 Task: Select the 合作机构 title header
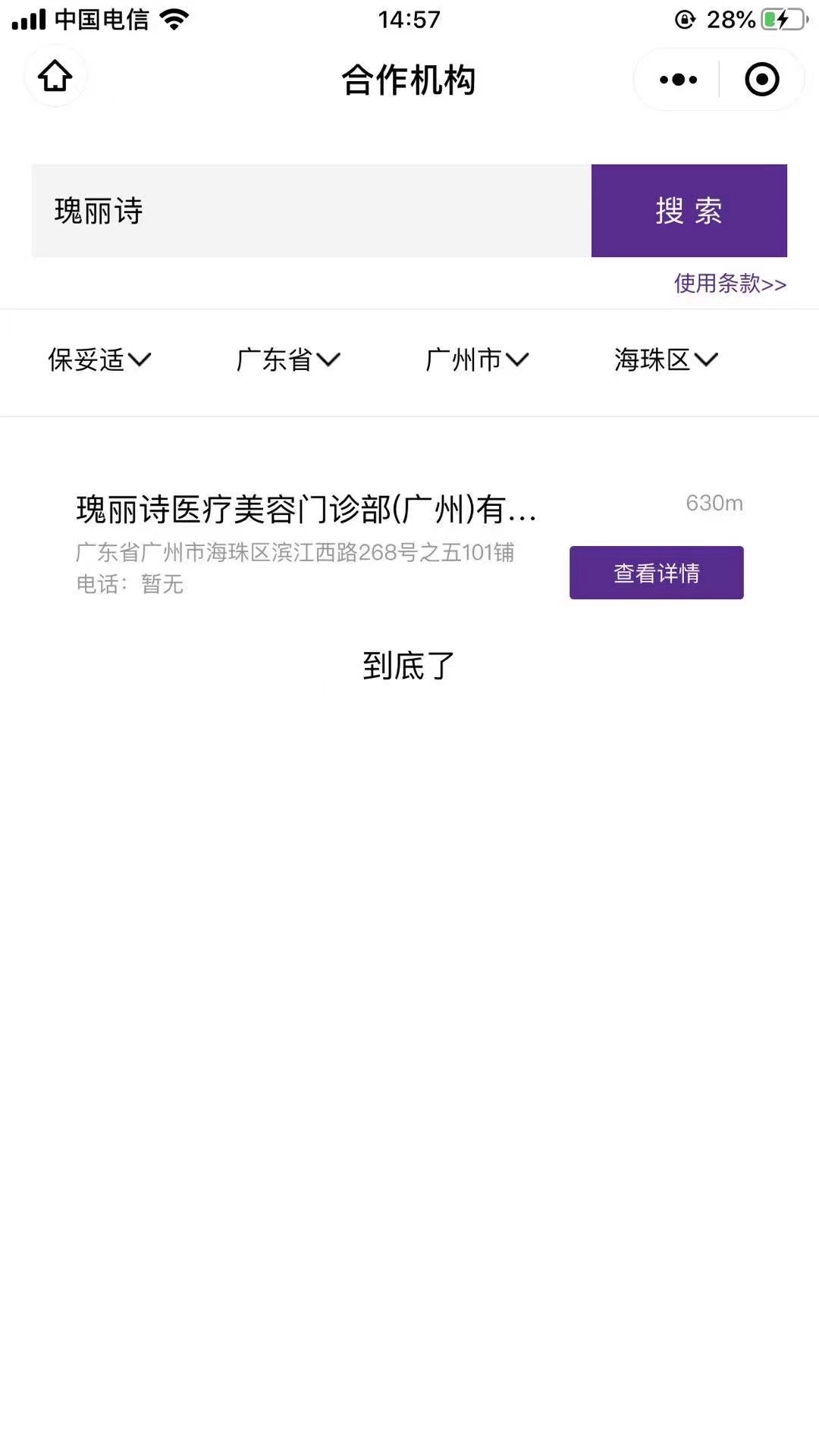click(408, 81)
